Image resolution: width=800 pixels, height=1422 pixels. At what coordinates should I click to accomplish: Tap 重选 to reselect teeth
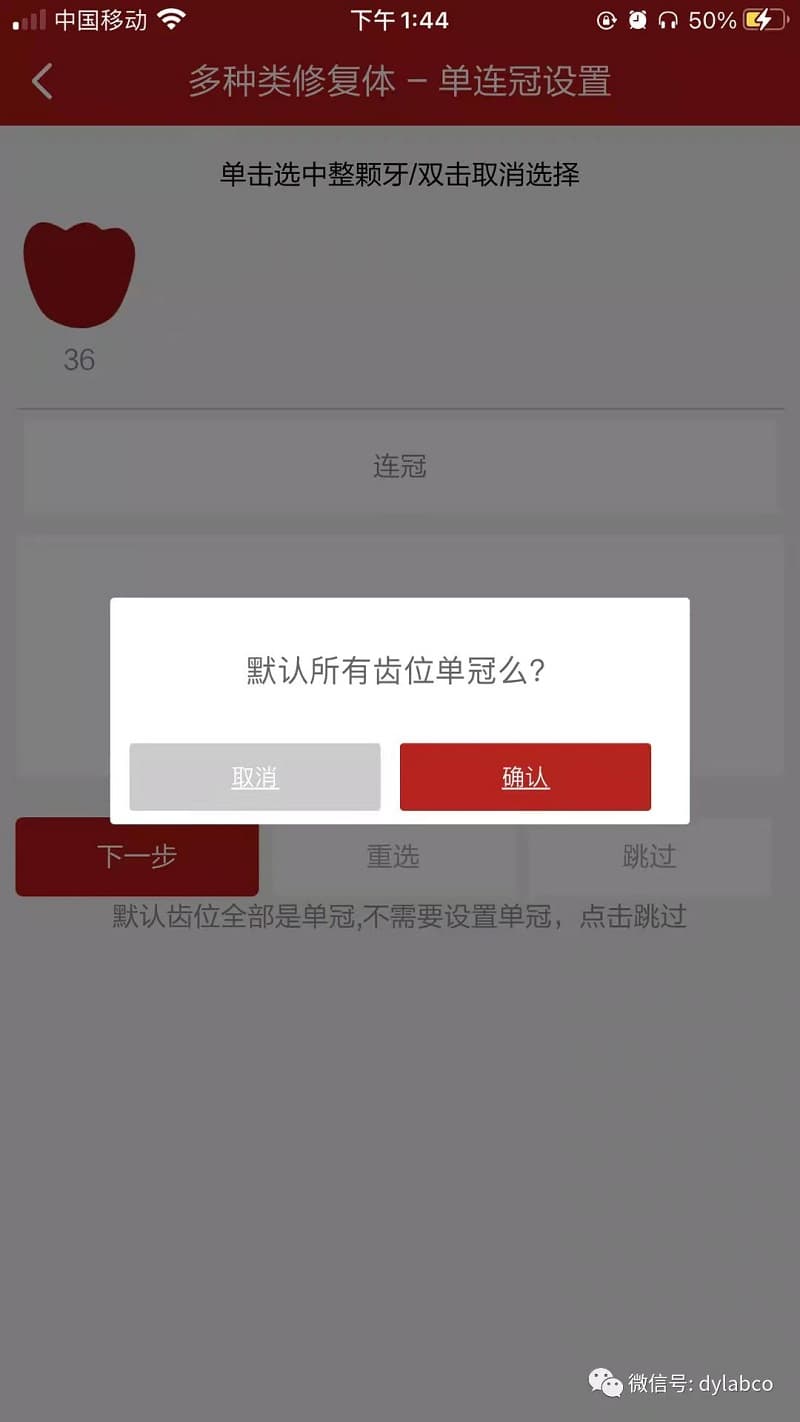tap(393, 857)
